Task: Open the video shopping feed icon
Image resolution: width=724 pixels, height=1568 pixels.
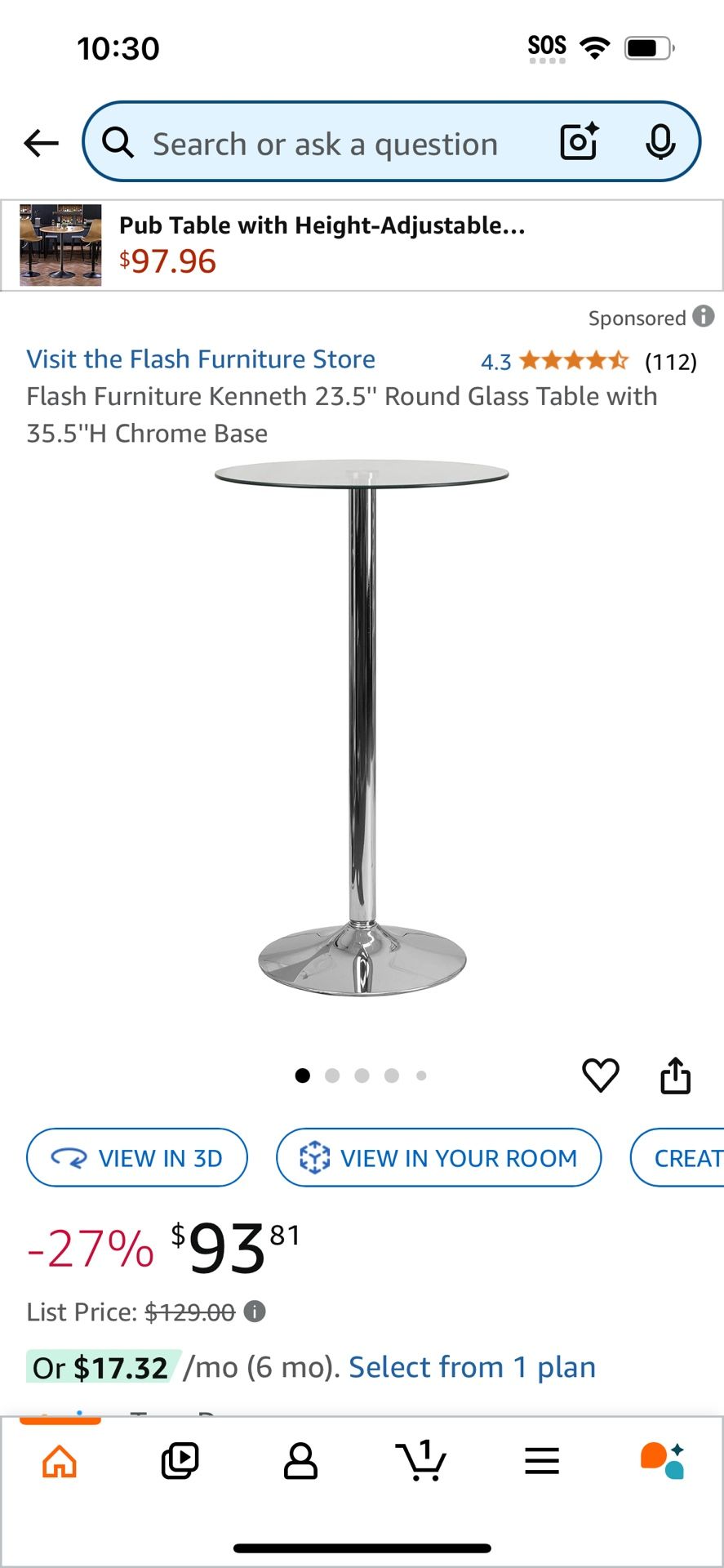Action: [179, 1461]
